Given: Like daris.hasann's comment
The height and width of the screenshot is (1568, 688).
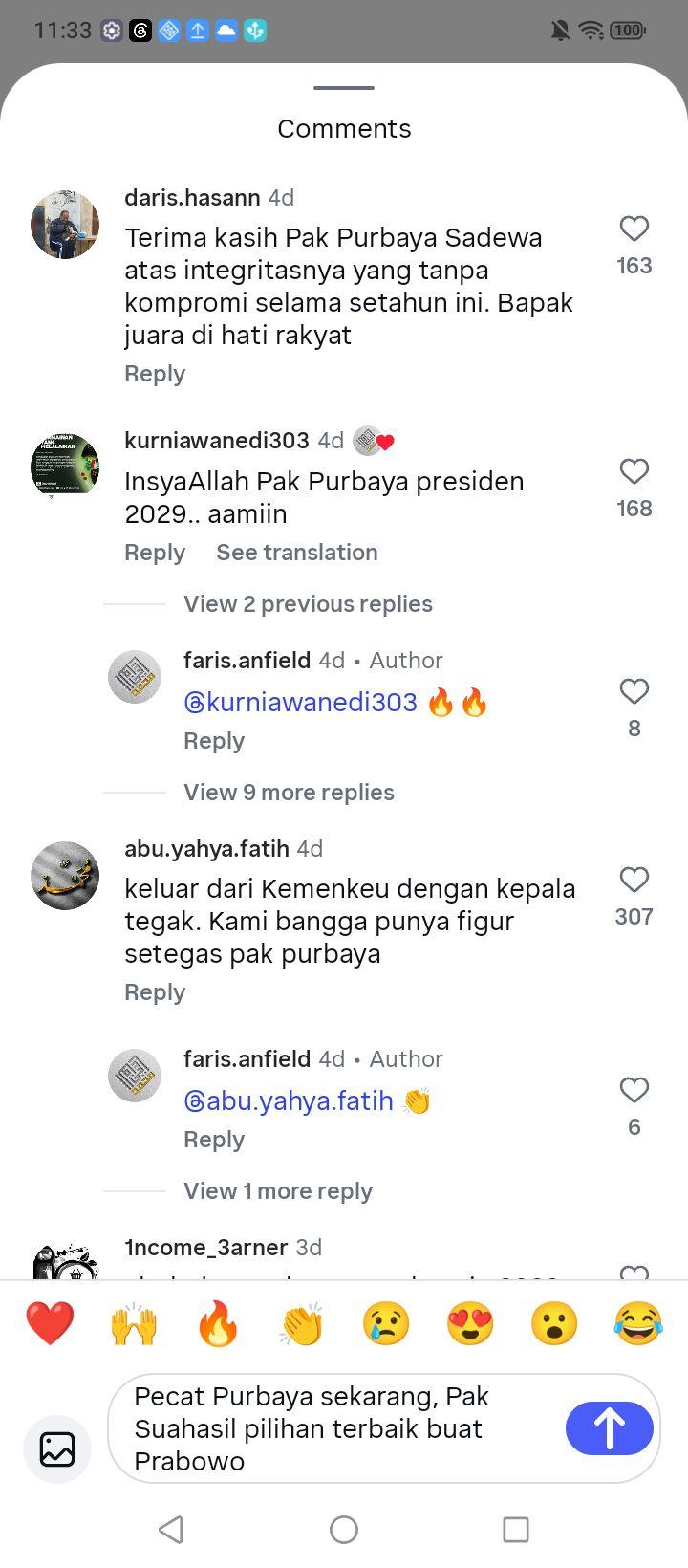Looking at the screenshot, I should coord(634,229).
